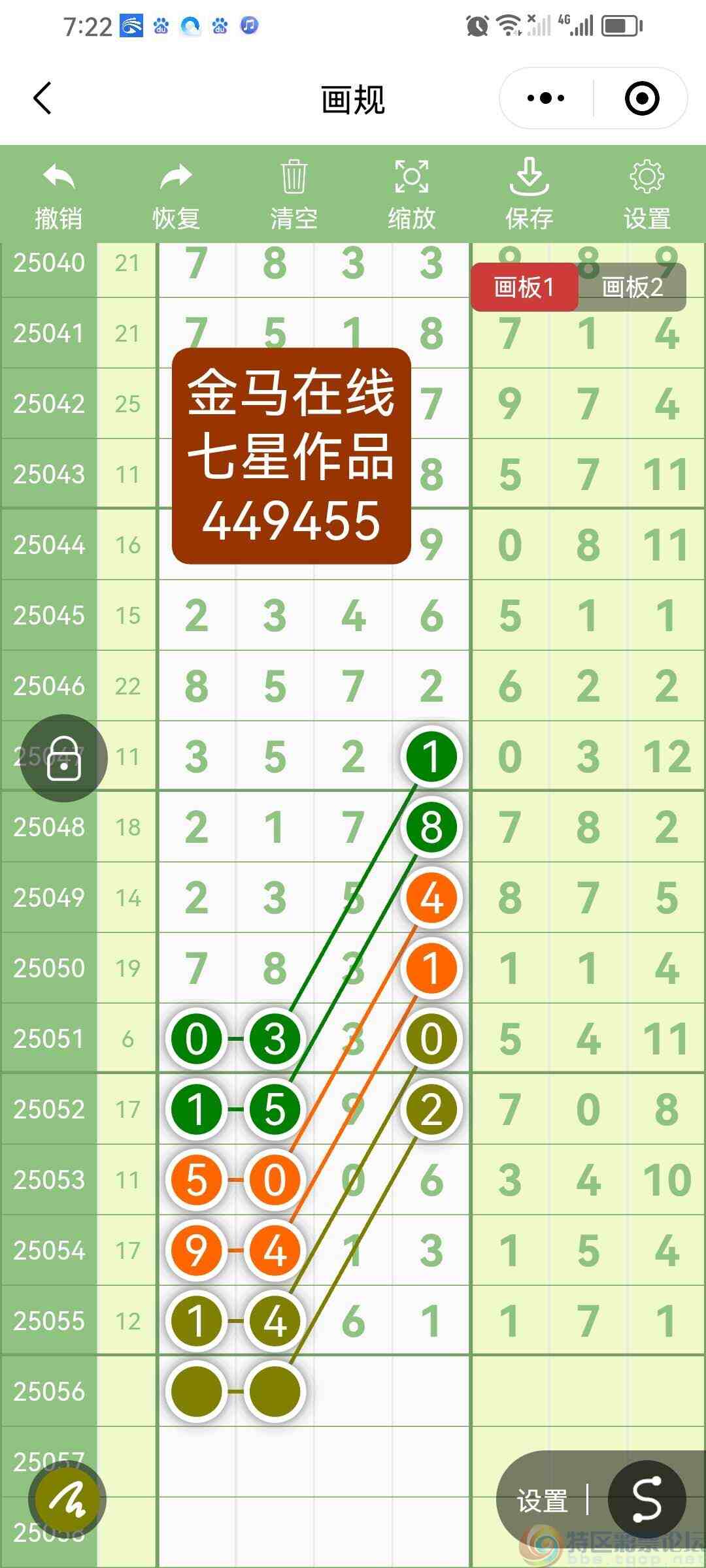Tap the circular target icon in the capsule
Viewport: 706px width, 1568px height.
tap(641, 98)
